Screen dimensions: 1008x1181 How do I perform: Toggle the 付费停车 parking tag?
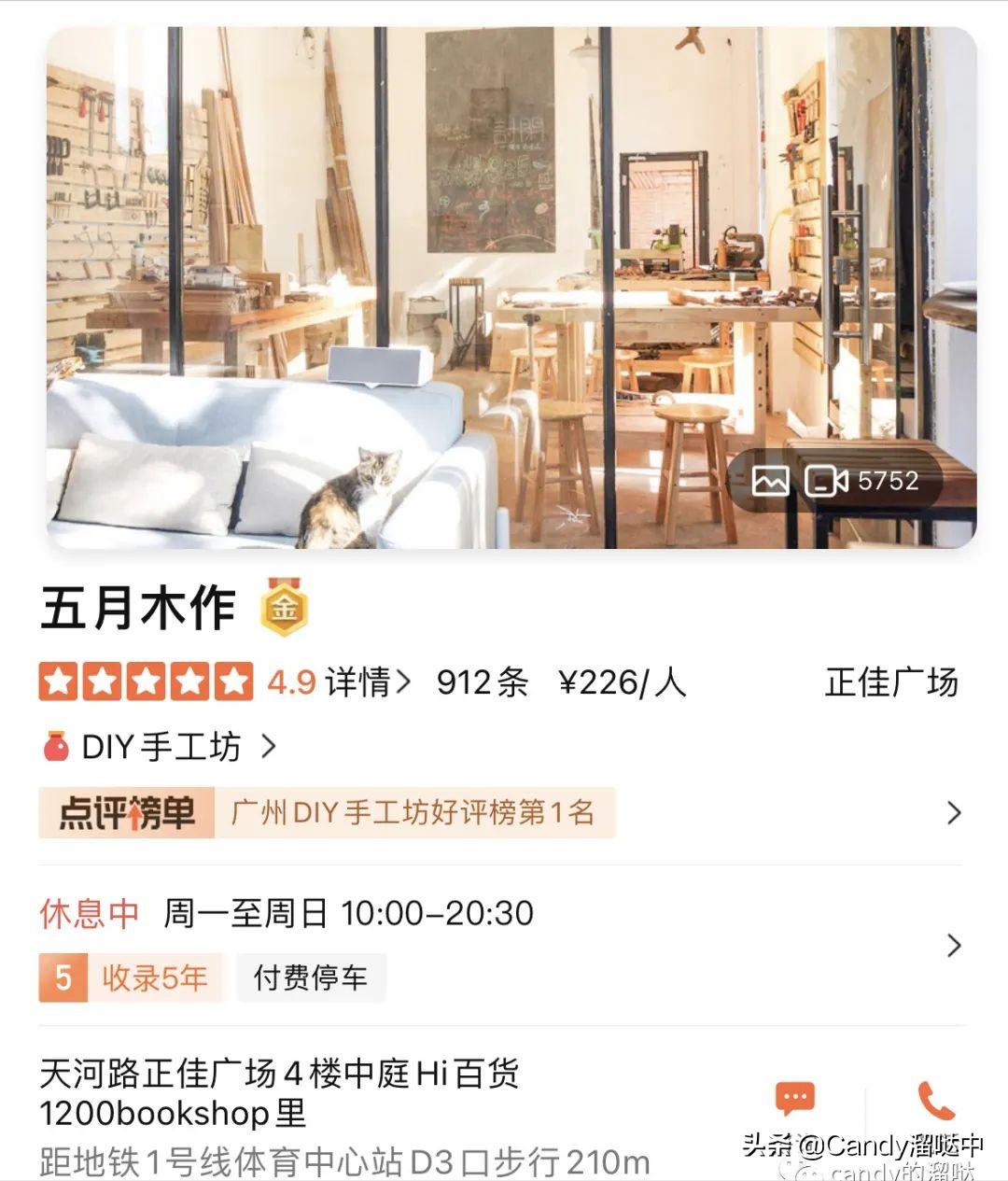[x=309, y=977]
